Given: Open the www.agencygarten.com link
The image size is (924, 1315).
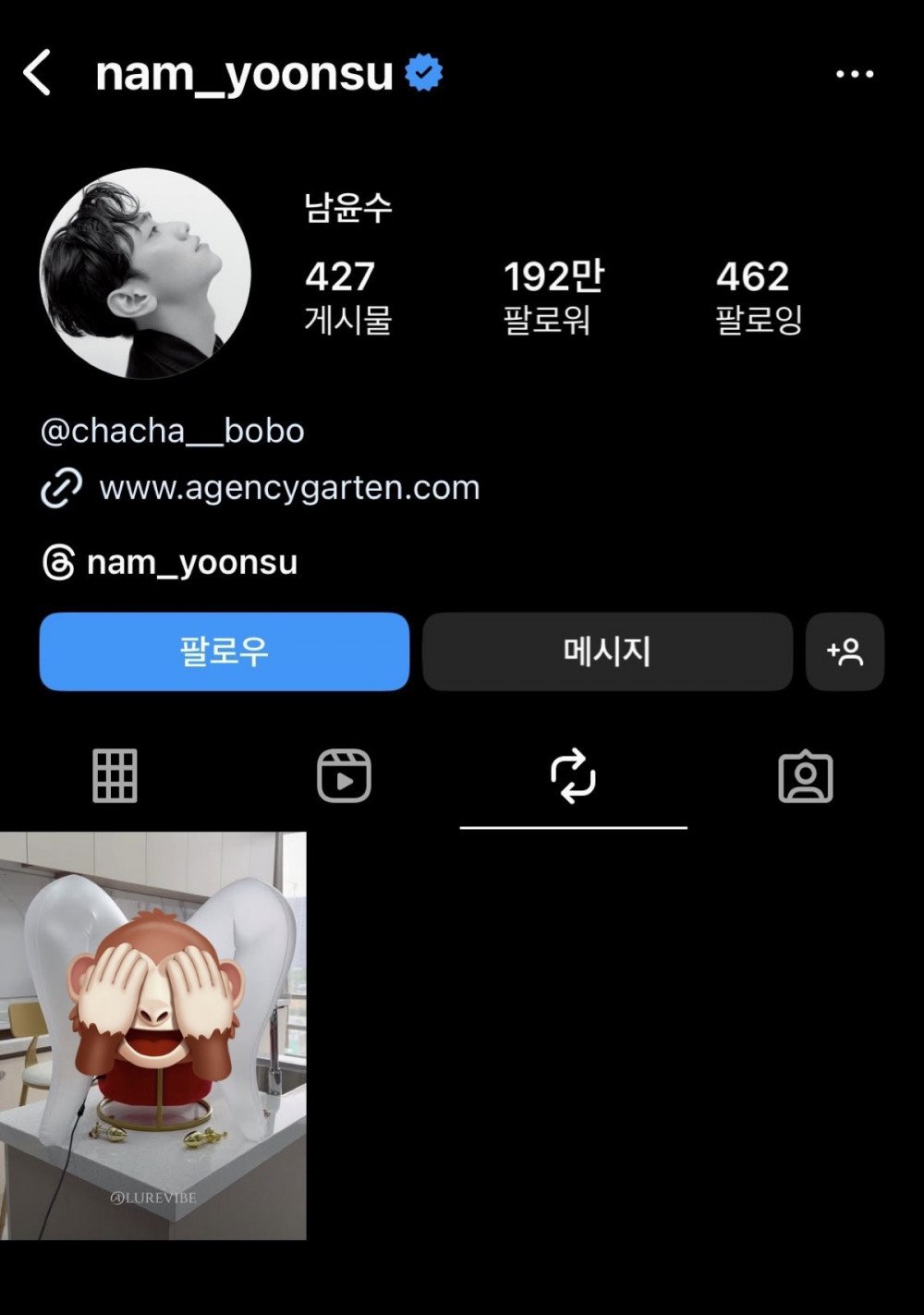Looking at the screenshot, I should point(288,487).
